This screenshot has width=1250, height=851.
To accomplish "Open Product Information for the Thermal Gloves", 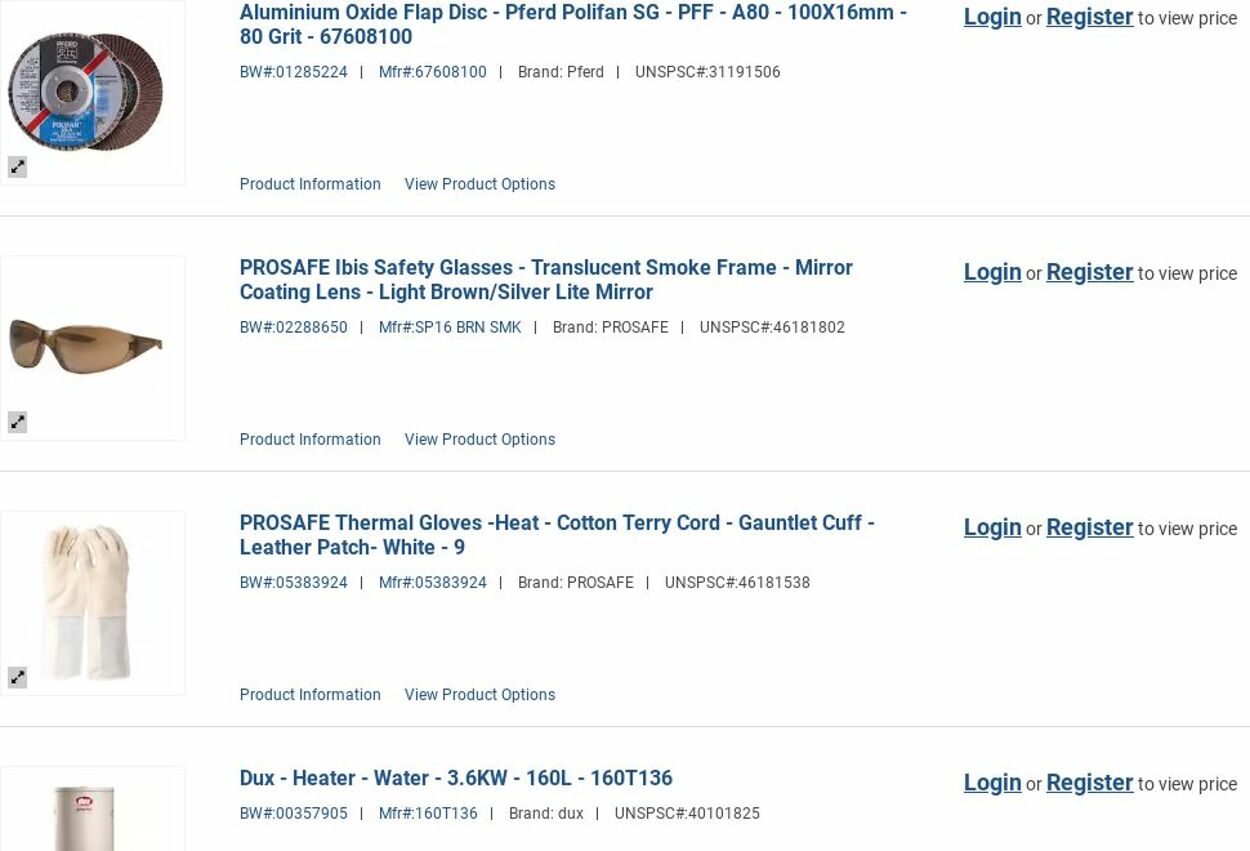I will [310, 694].
